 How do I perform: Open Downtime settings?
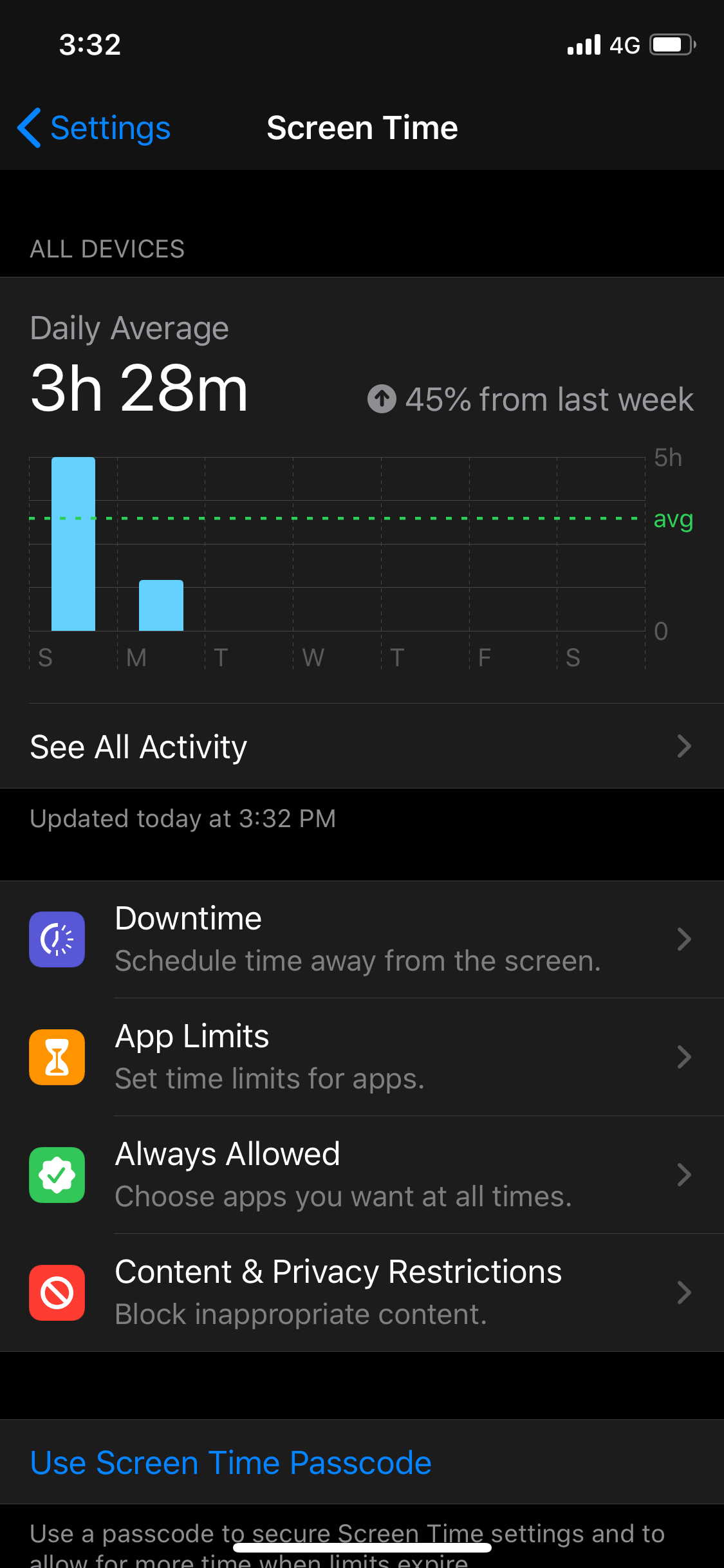pos(360,939)
